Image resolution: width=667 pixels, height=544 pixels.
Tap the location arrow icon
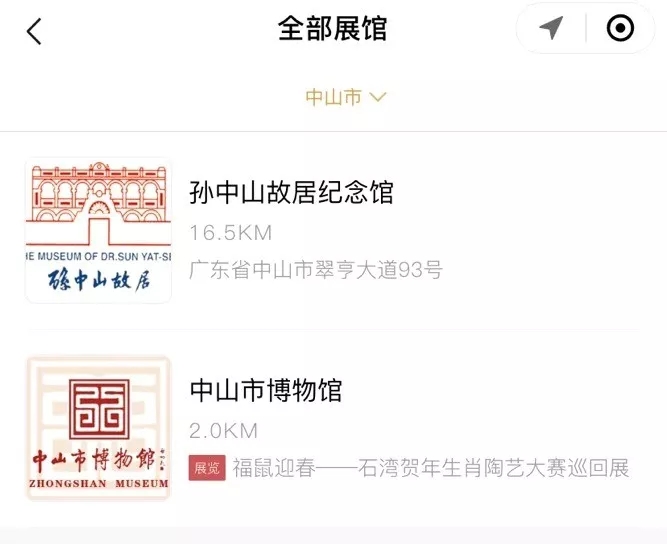[551, 29]
